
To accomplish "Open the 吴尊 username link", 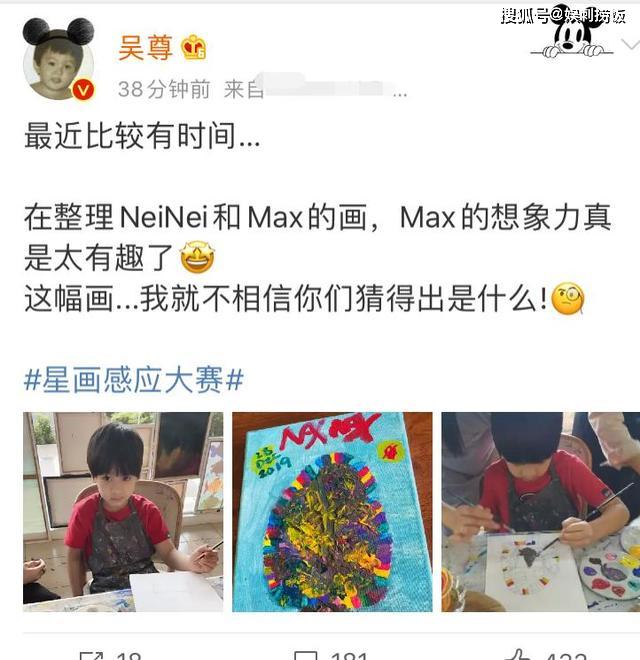I will coord(145,47).
